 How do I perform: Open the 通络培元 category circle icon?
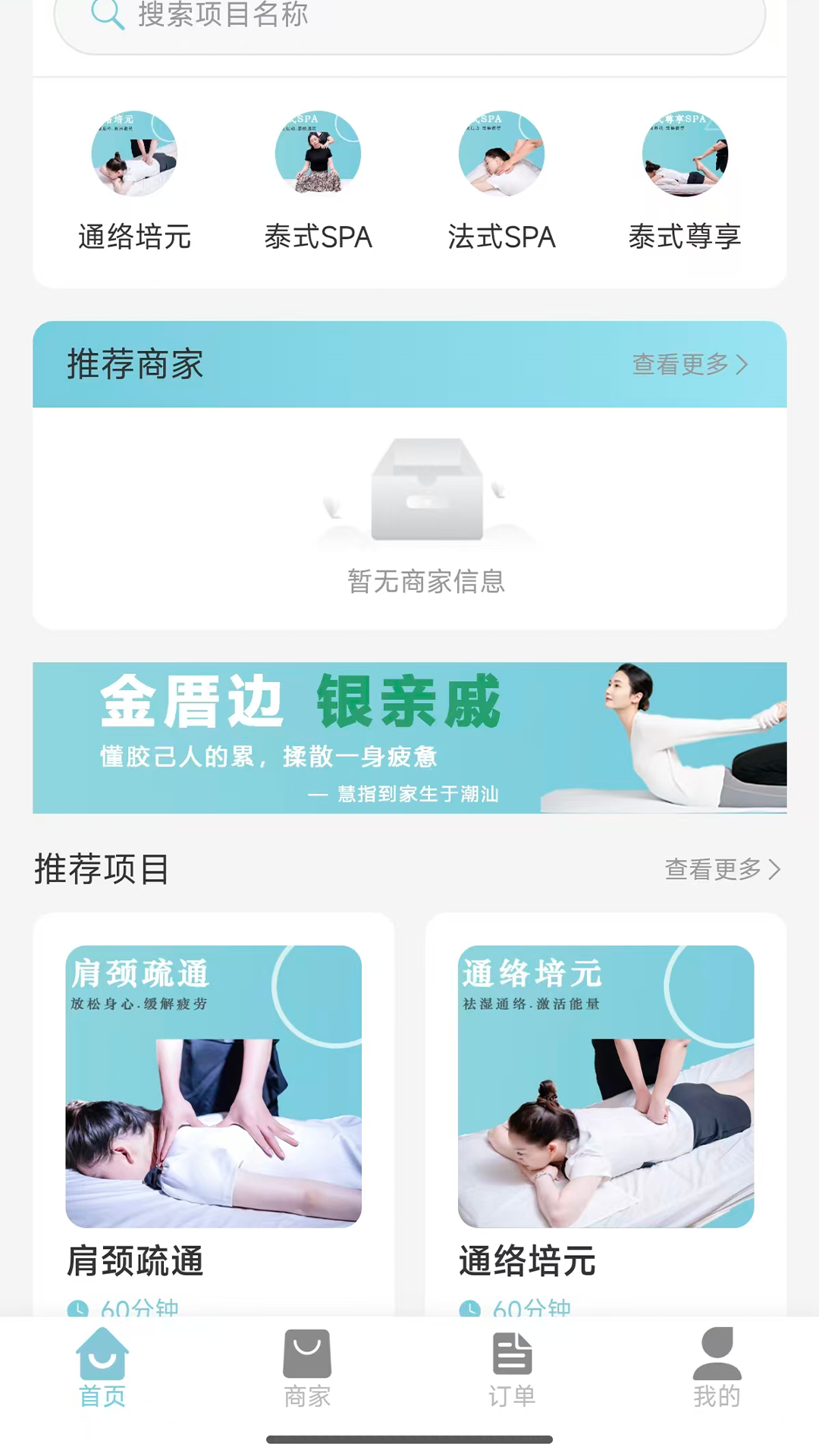134,153
